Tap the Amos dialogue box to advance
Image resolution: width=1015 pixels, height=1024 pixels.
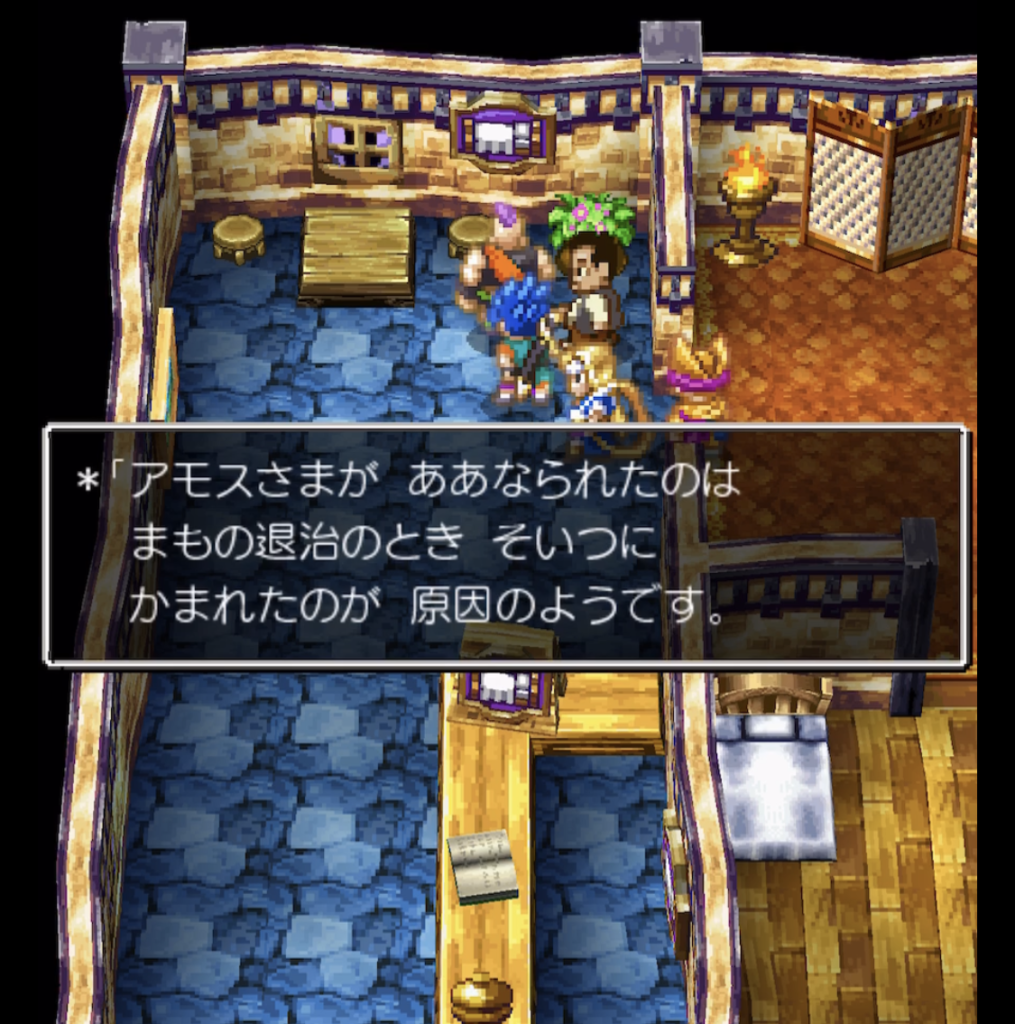[x=506, y=545]
